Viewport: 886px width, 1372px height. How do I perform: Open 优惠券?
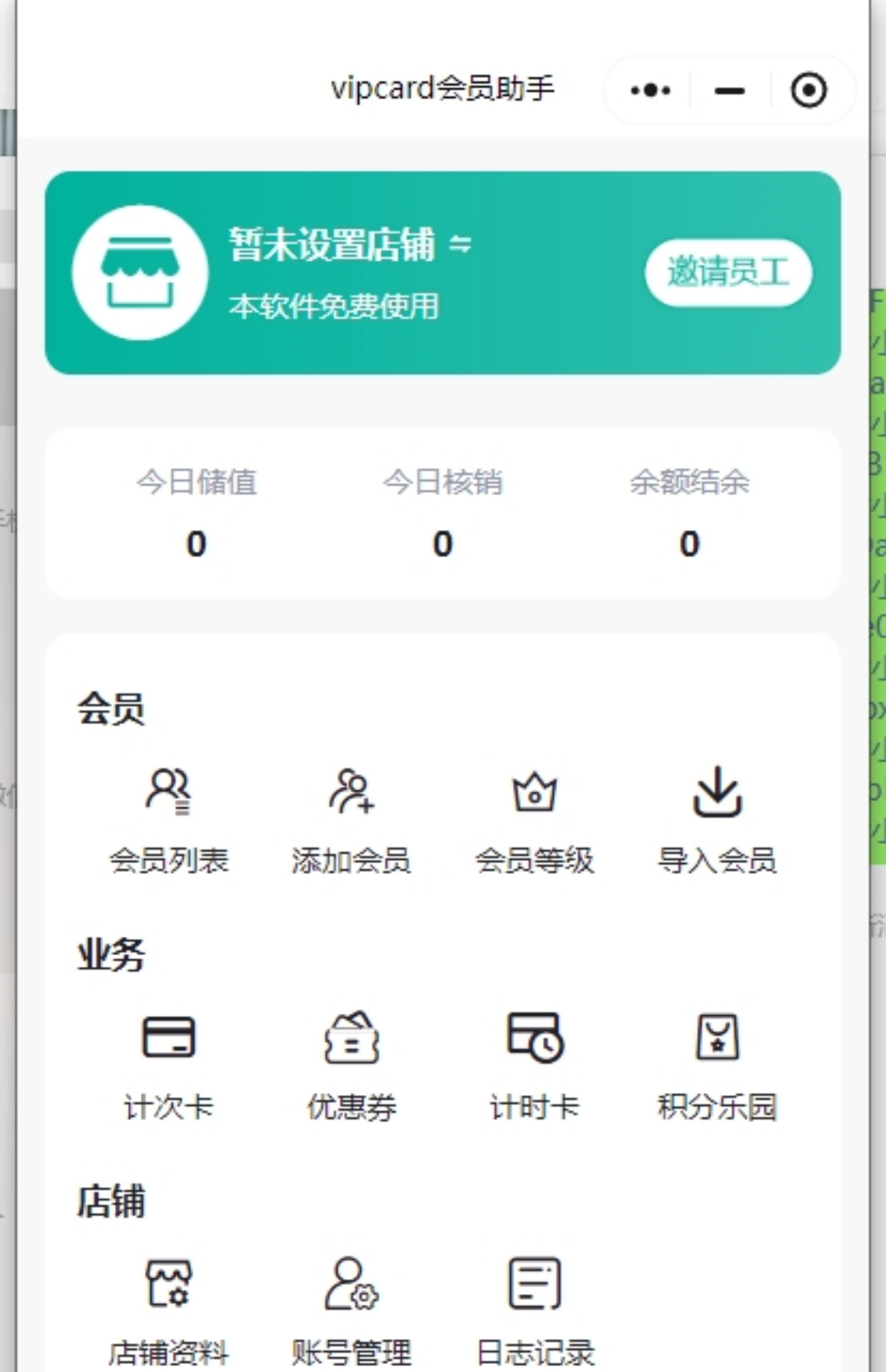(x=352, y=1064)
